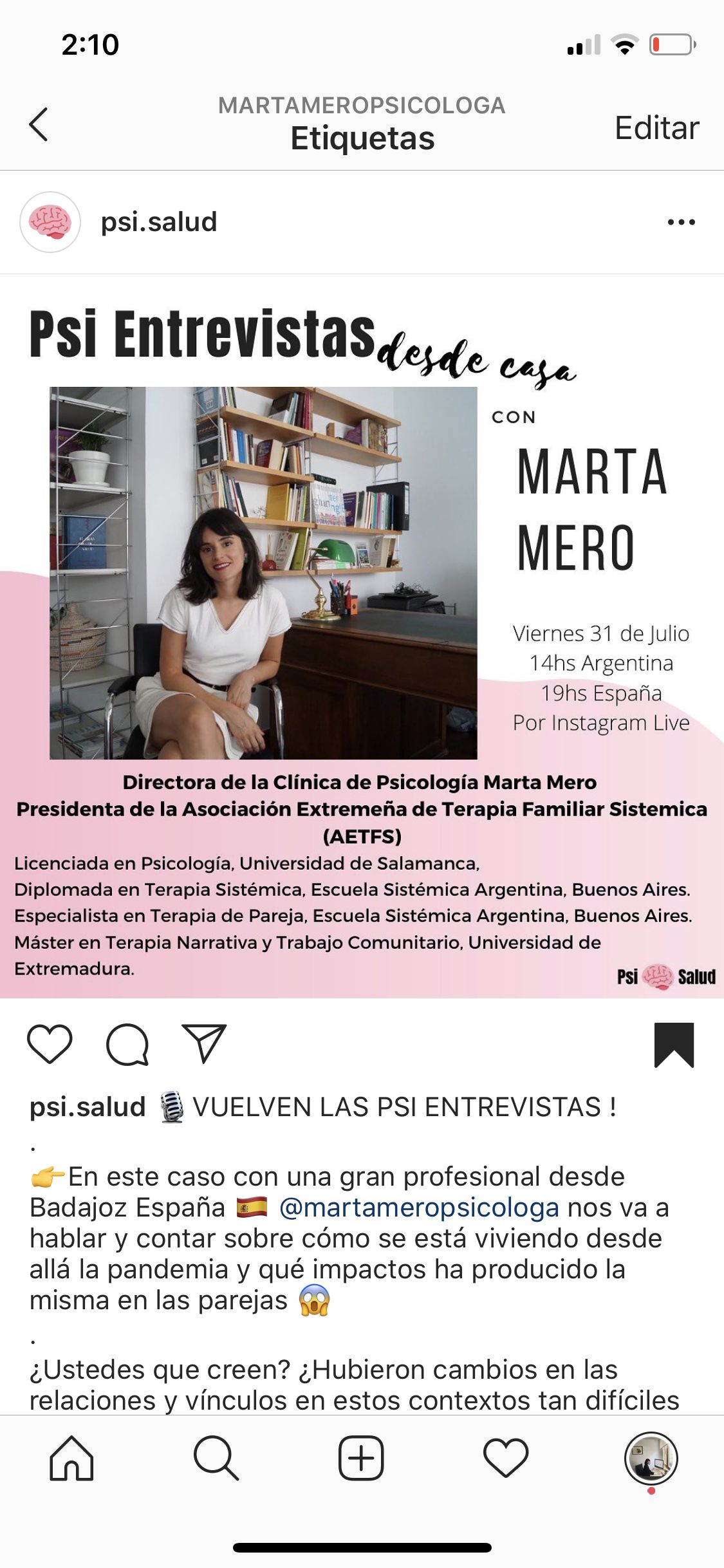The height and width of the screenshot is (1568, 724).
Task: Navigate back with the left chevron arrow
Action: coord(39,122)
